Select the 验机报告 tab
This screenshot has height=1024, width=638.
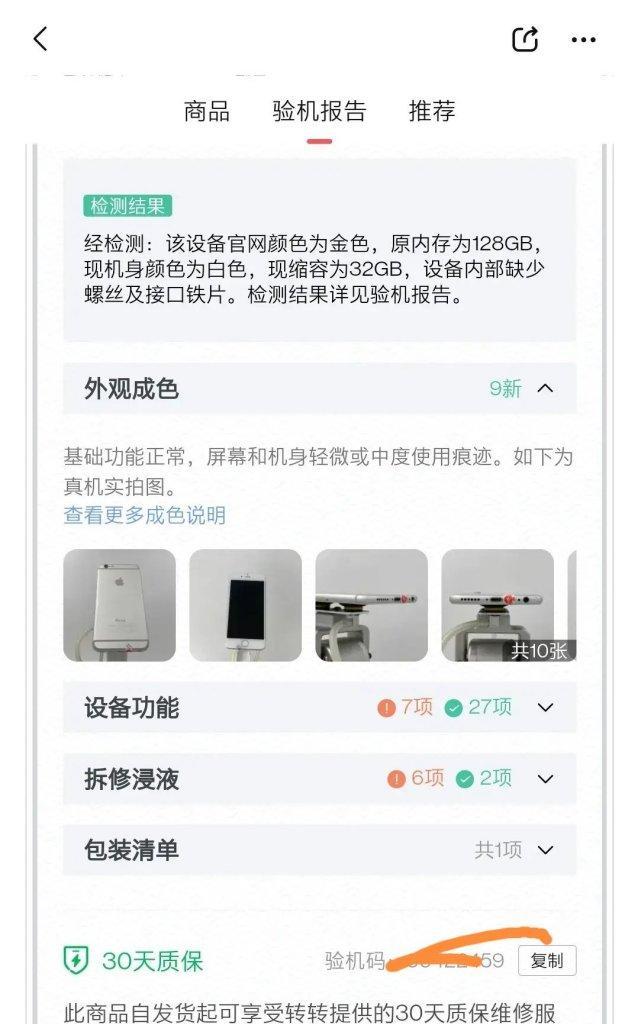click(319, 111)
